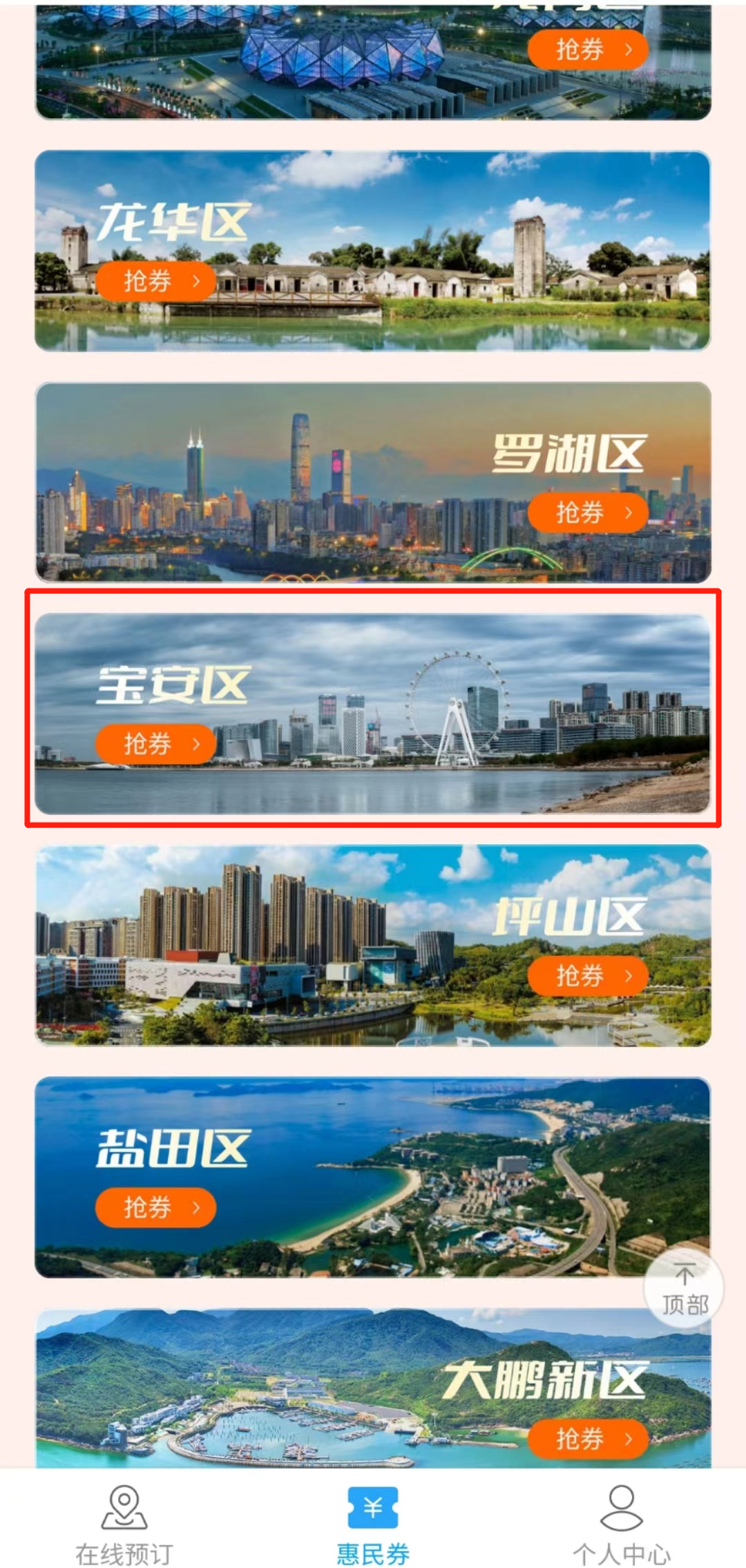This screenshot has width=746, height=1568.
Task: Tap 抢券 on the 龙华区 banner
Action: pos(155,281)
